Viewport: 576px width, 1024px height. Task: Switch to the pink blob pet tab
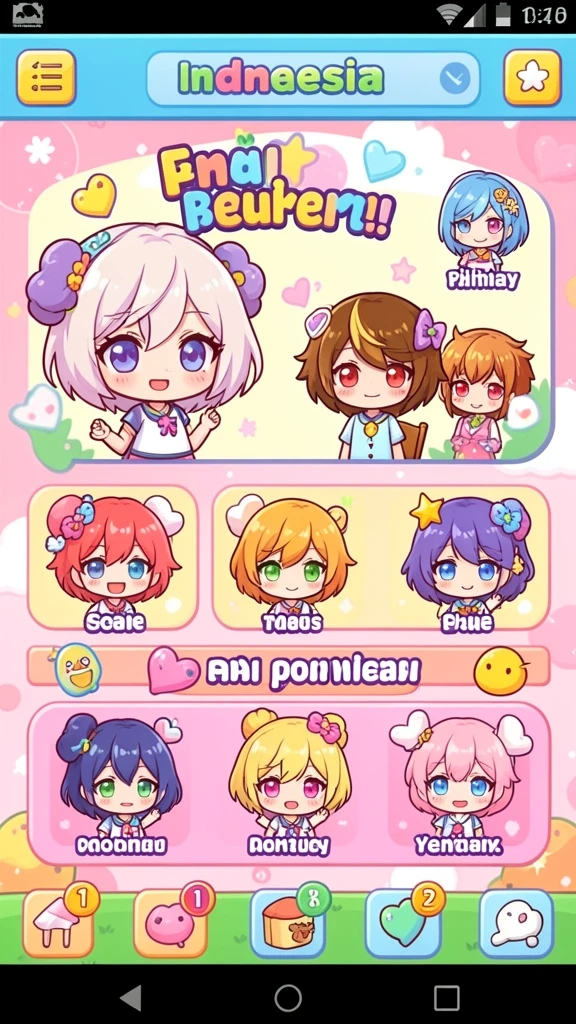point(172,923)
